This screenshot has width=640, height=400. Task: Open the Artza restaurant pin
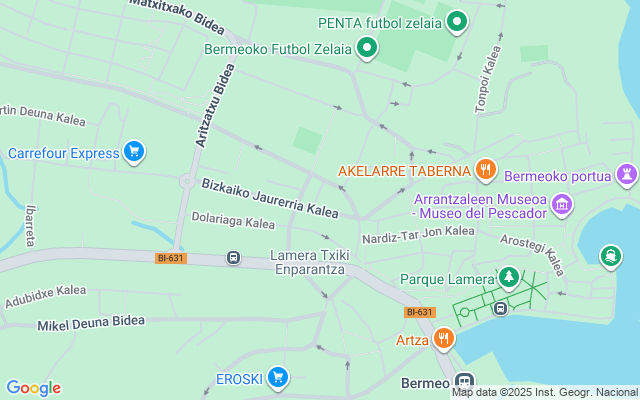444,340
